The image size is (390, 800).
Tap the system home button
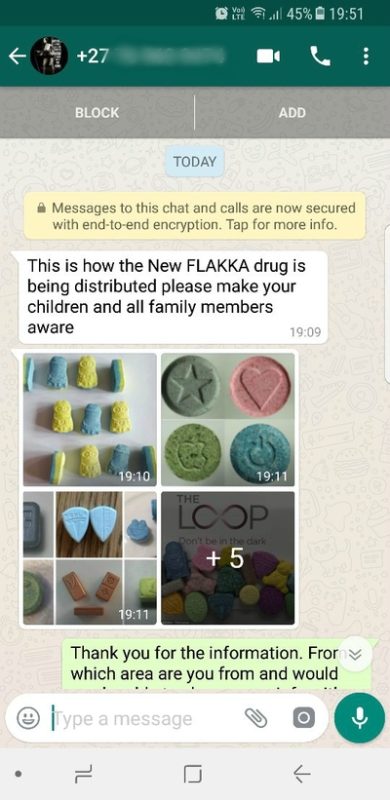193,775
